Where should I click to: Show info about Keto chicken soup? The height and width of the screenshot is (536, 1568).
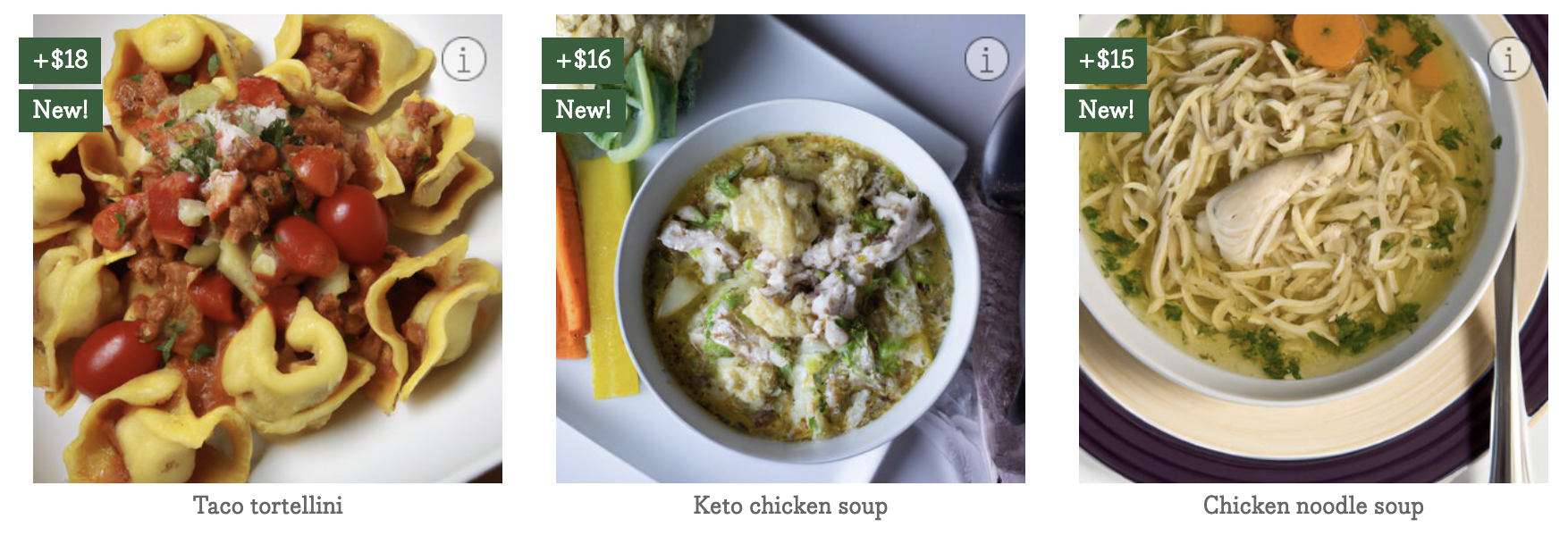986,60
